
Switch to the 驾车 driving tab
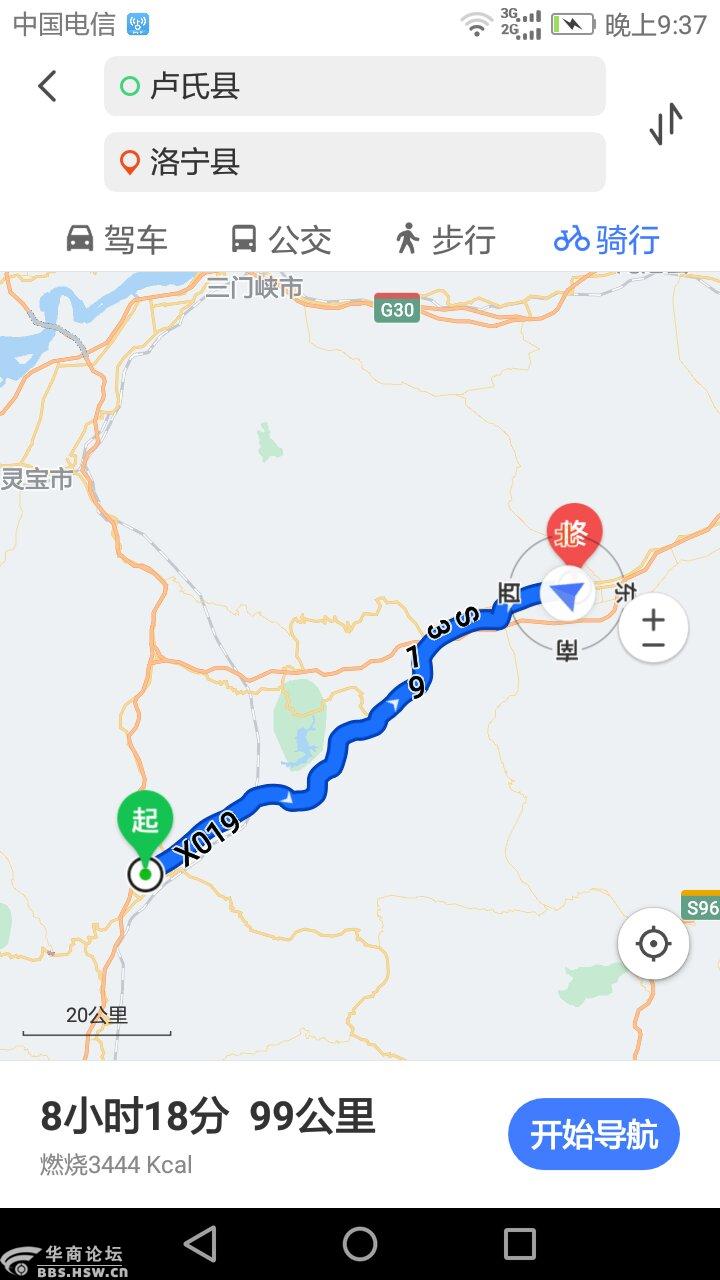click(x=116, y=240)
